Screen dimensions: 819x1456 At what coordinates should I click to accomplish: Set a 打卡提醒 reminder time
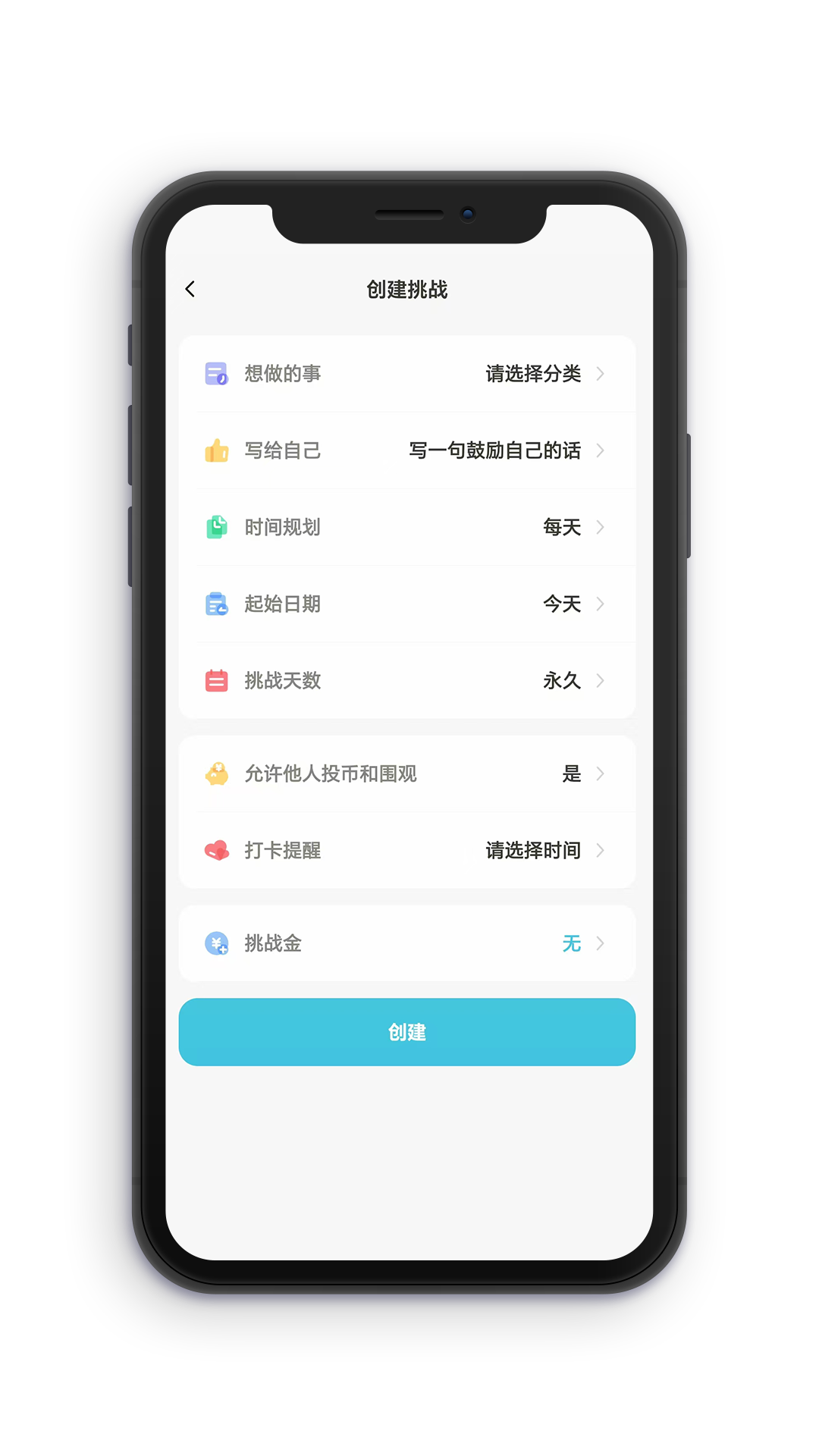(x=407, y=850)
